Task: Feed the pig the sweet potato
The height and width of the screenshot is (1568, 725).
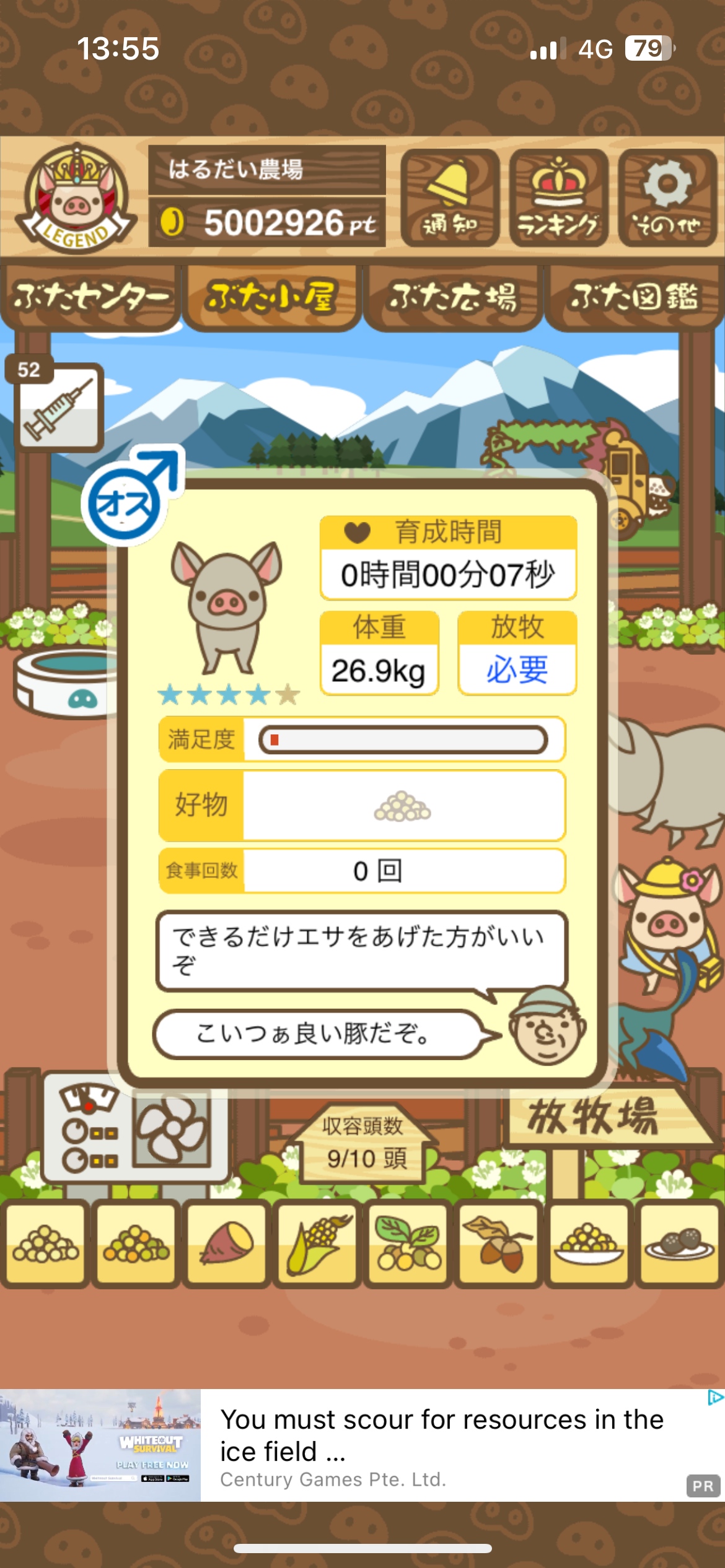Action: [227, 1244]
